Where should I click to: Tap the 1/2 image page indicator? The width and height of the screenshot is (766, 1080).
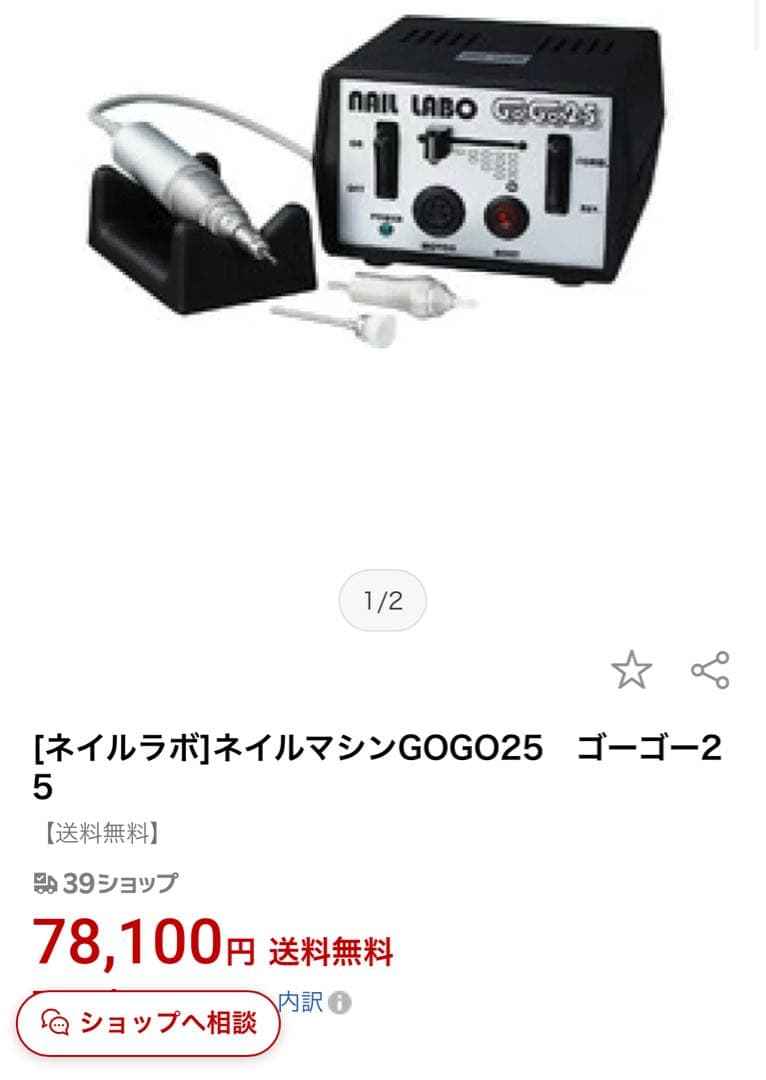click(x=382, y=600)
